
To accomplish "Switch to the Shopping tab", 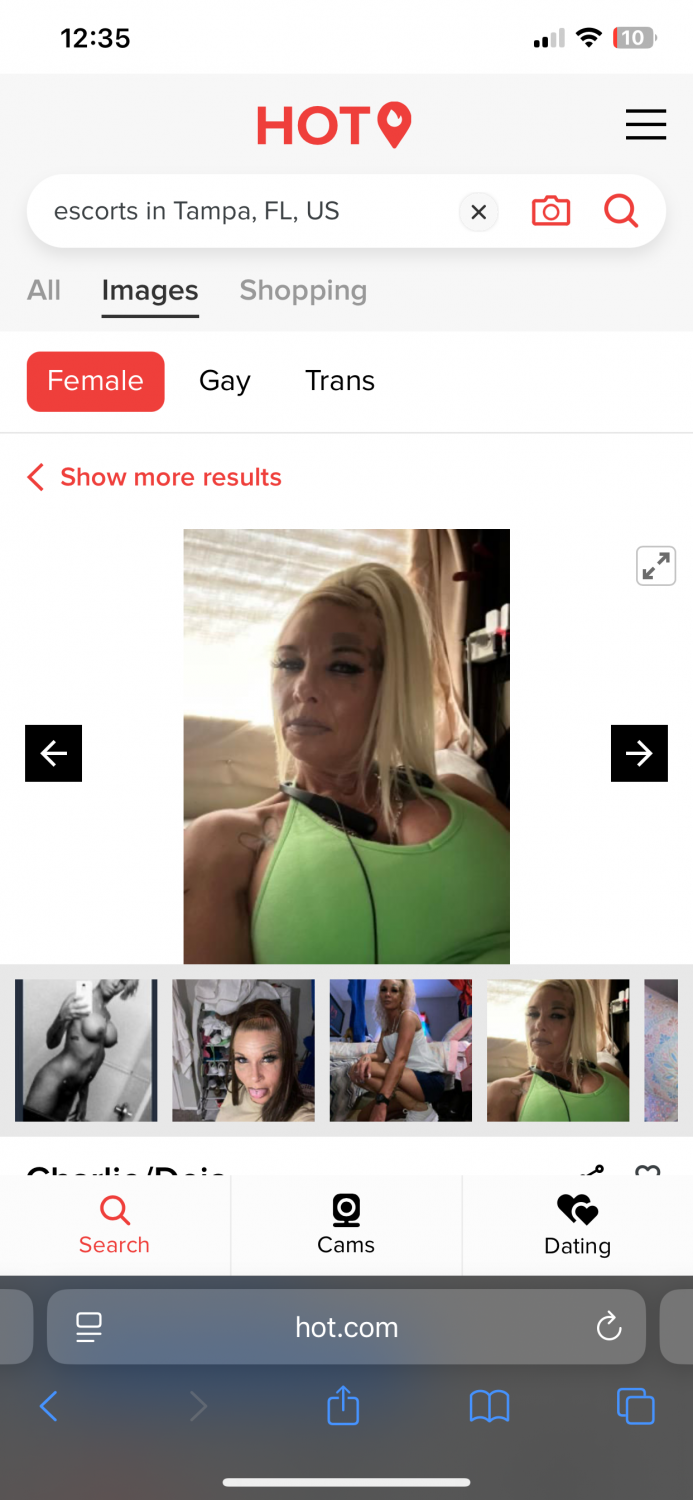I will [x=303, y=290].
